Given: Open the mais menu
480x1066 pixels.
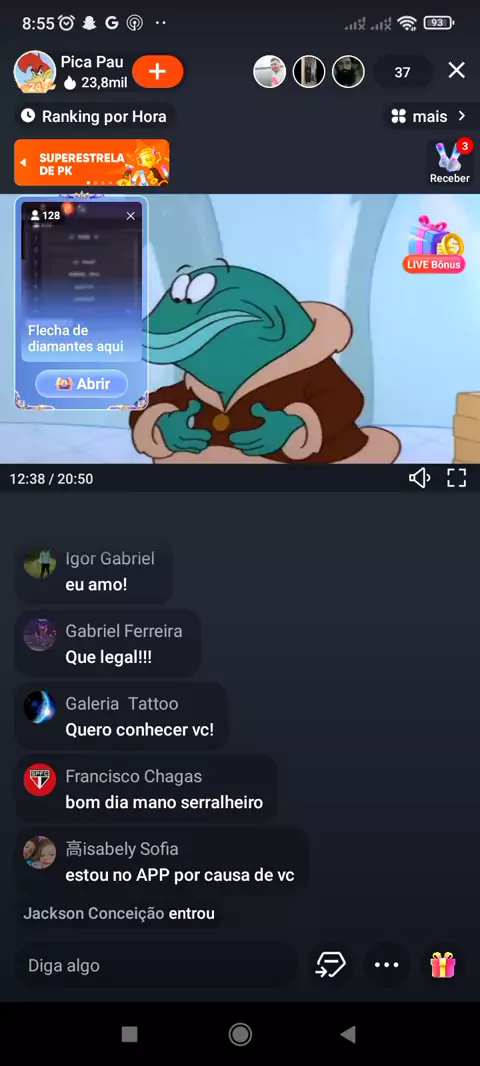Looking at the screenshot, I should (430, 116).
